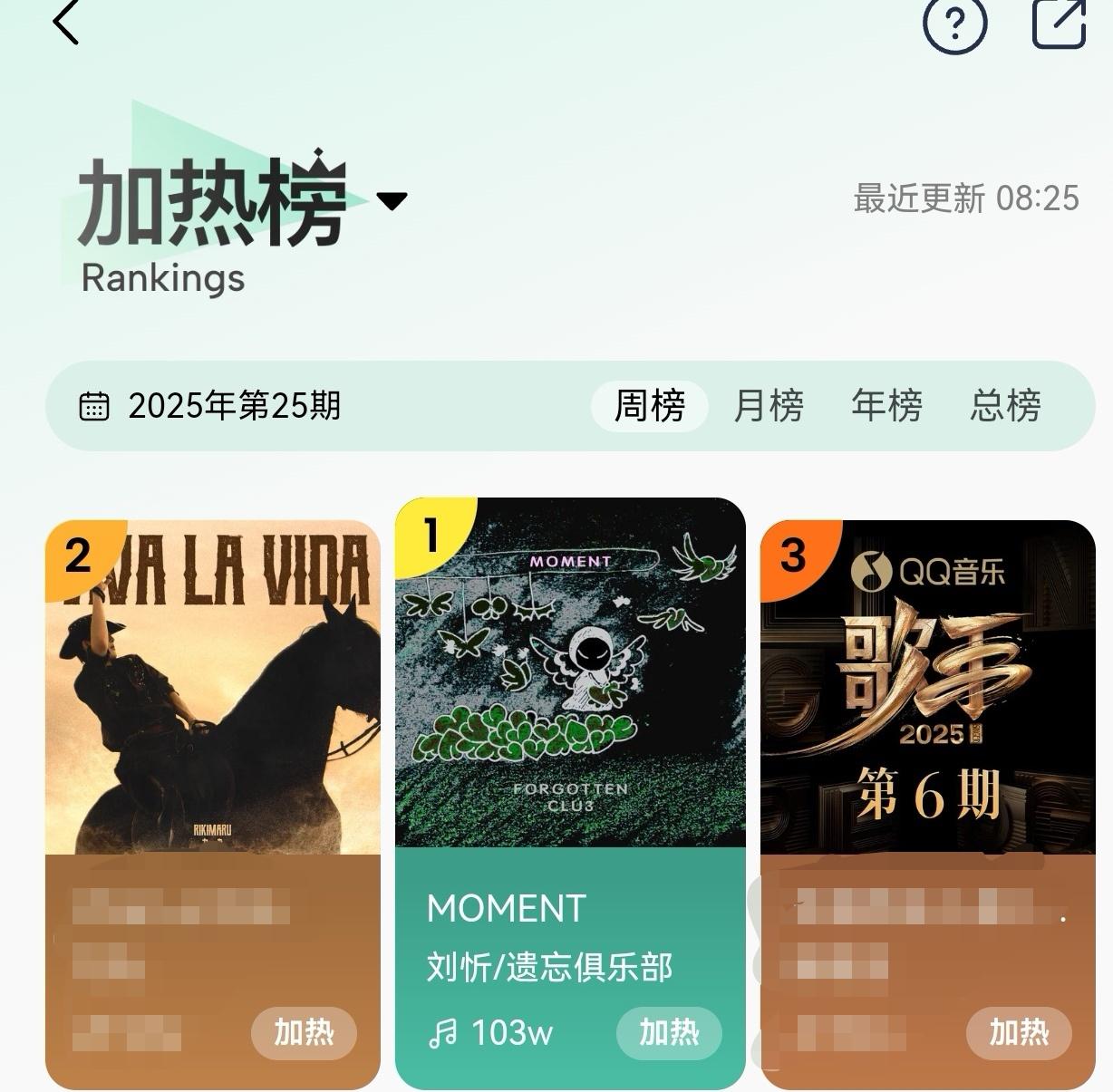Open the help question mark icon
Image resolution: width=1113 pixels, height=1092 pixels.
pyautogui.click(x=953, y=24)
